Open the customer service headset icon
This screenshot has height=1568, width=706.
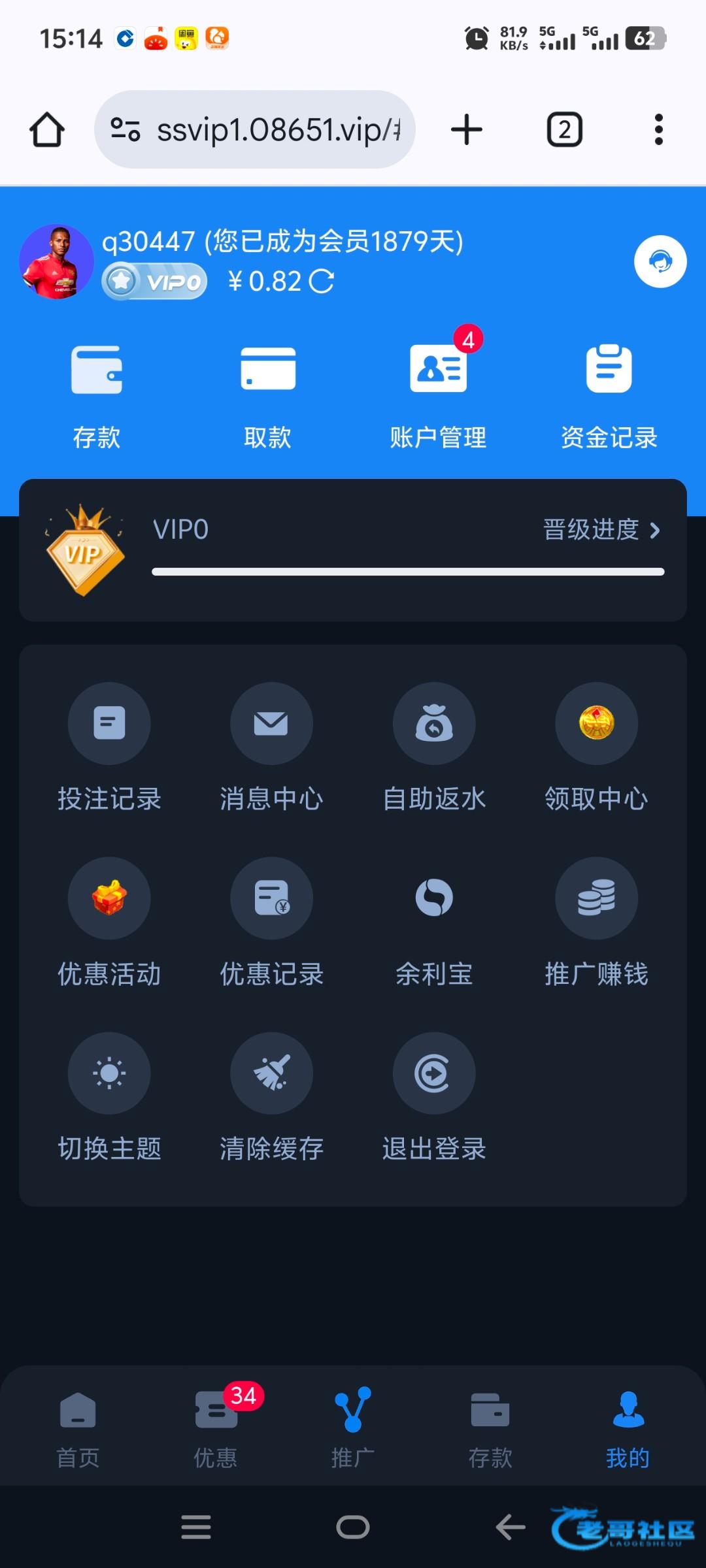(660, 261)
